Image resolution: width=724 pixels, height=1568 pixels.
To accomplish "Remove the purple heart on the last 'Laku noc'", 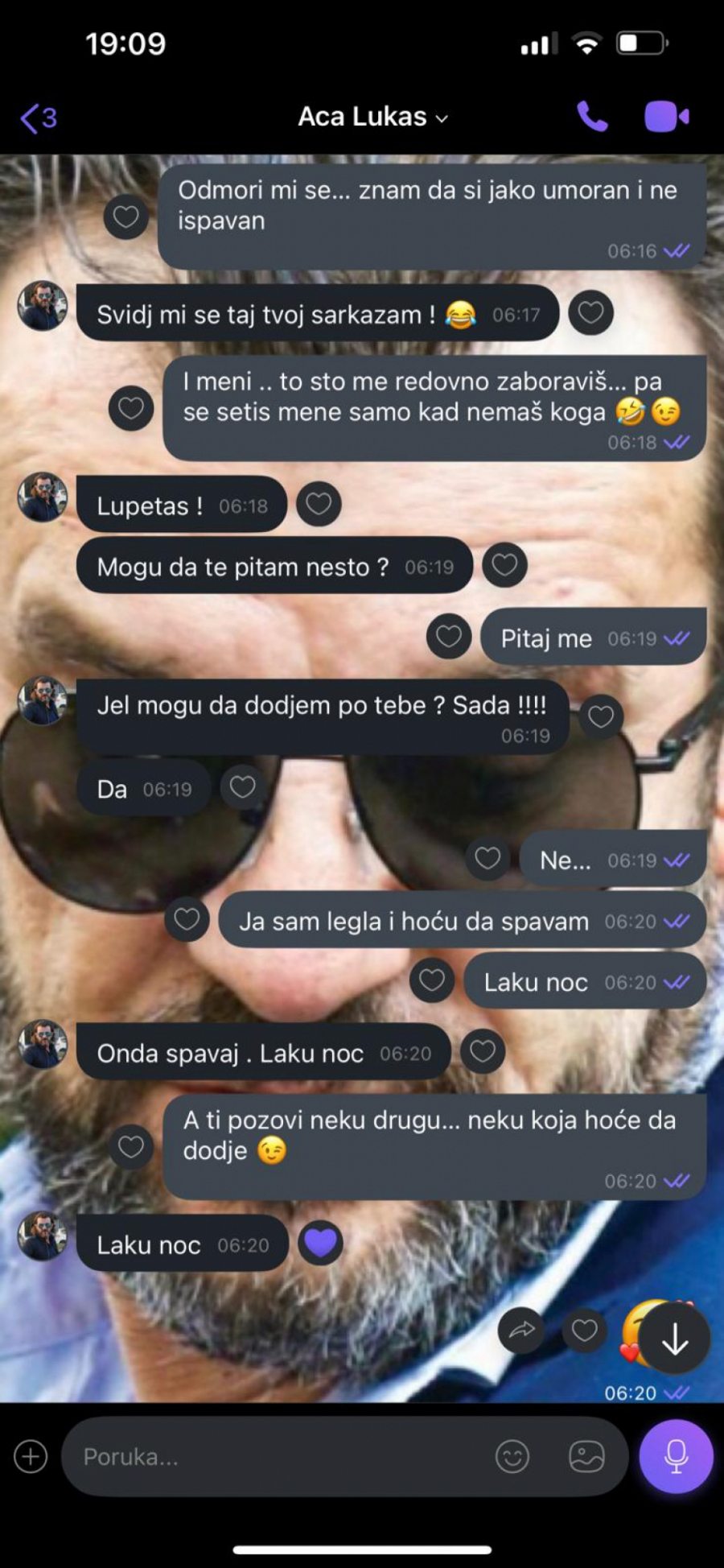I will pyautogui.click(x=320, y=1243).
